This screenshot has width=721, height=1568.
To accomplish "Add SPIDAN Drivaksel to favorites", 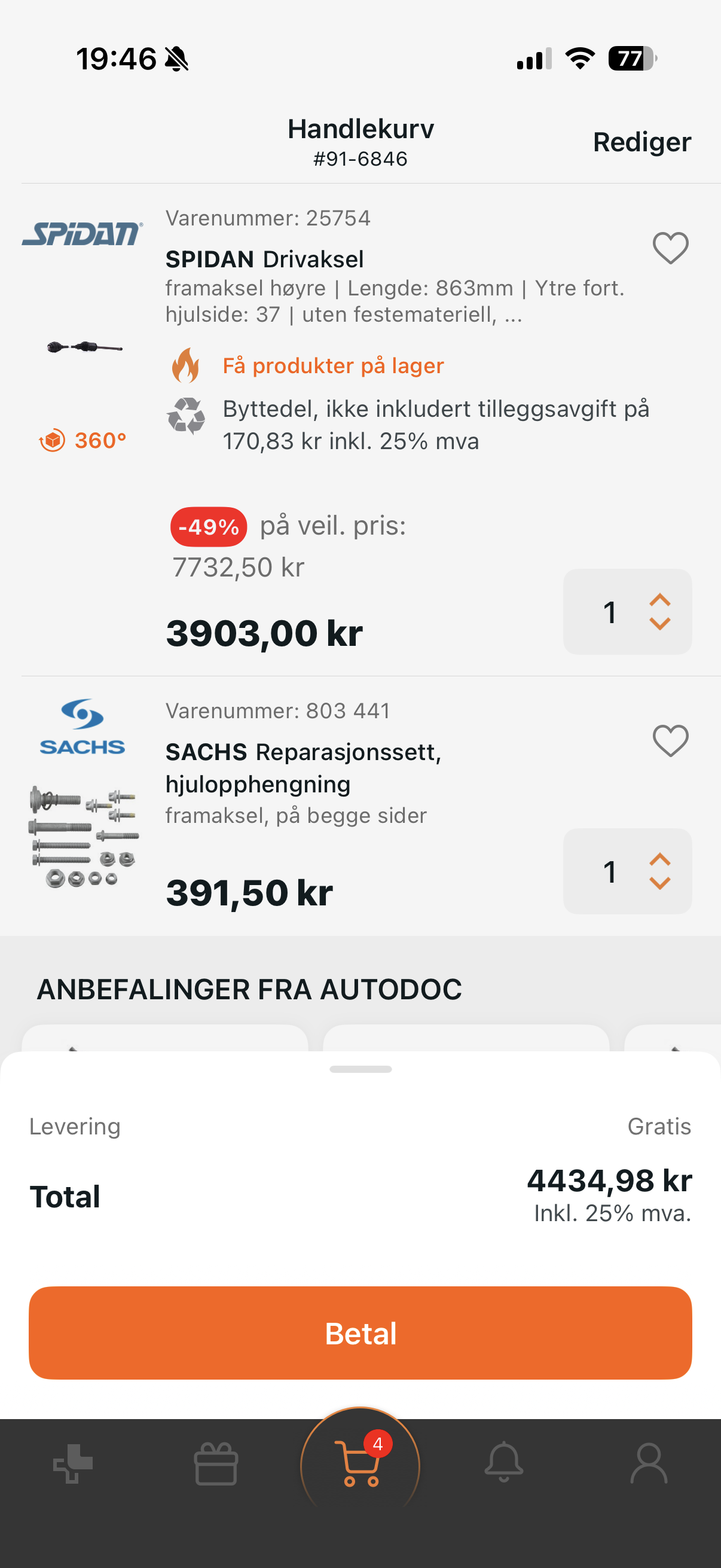I will [670, 248].
